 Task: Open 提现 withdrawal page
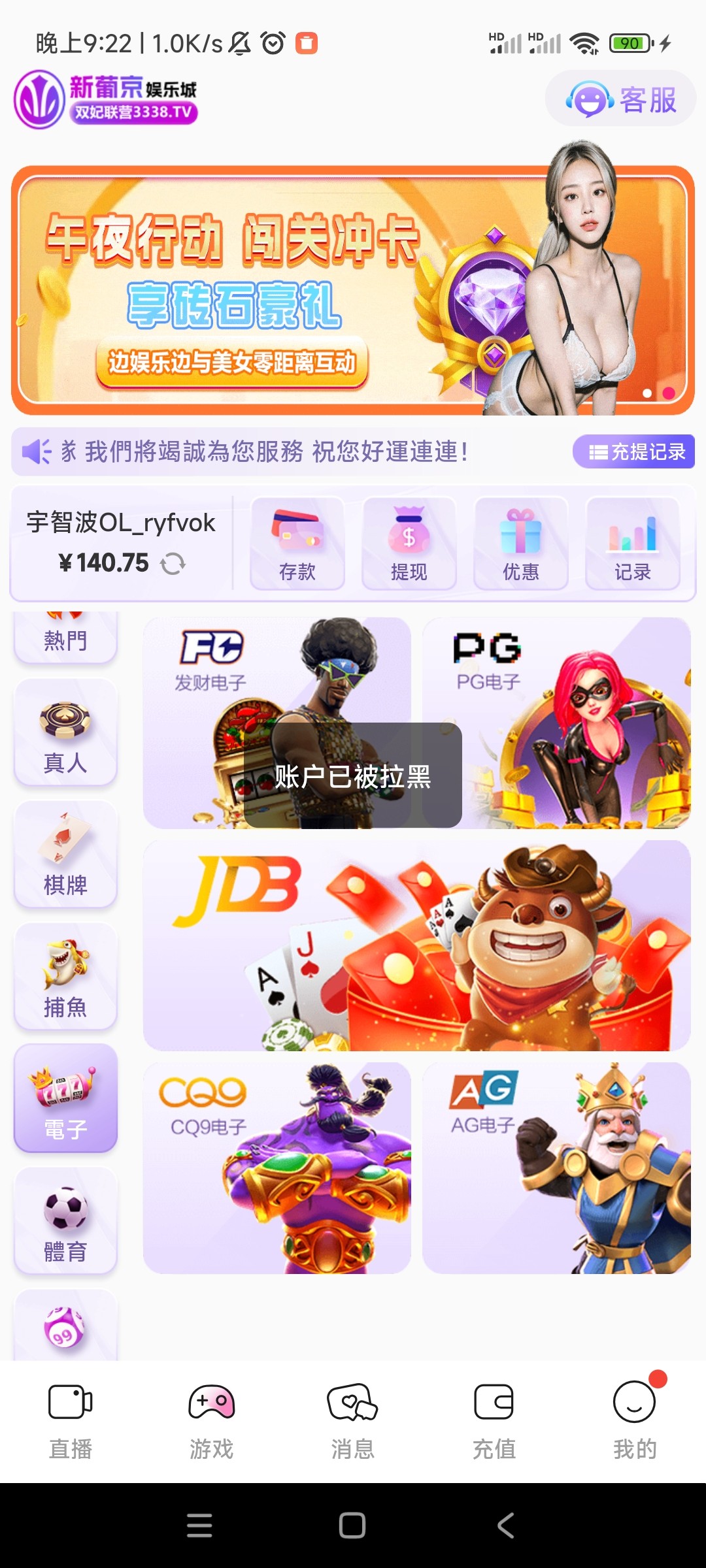(409, 544)
